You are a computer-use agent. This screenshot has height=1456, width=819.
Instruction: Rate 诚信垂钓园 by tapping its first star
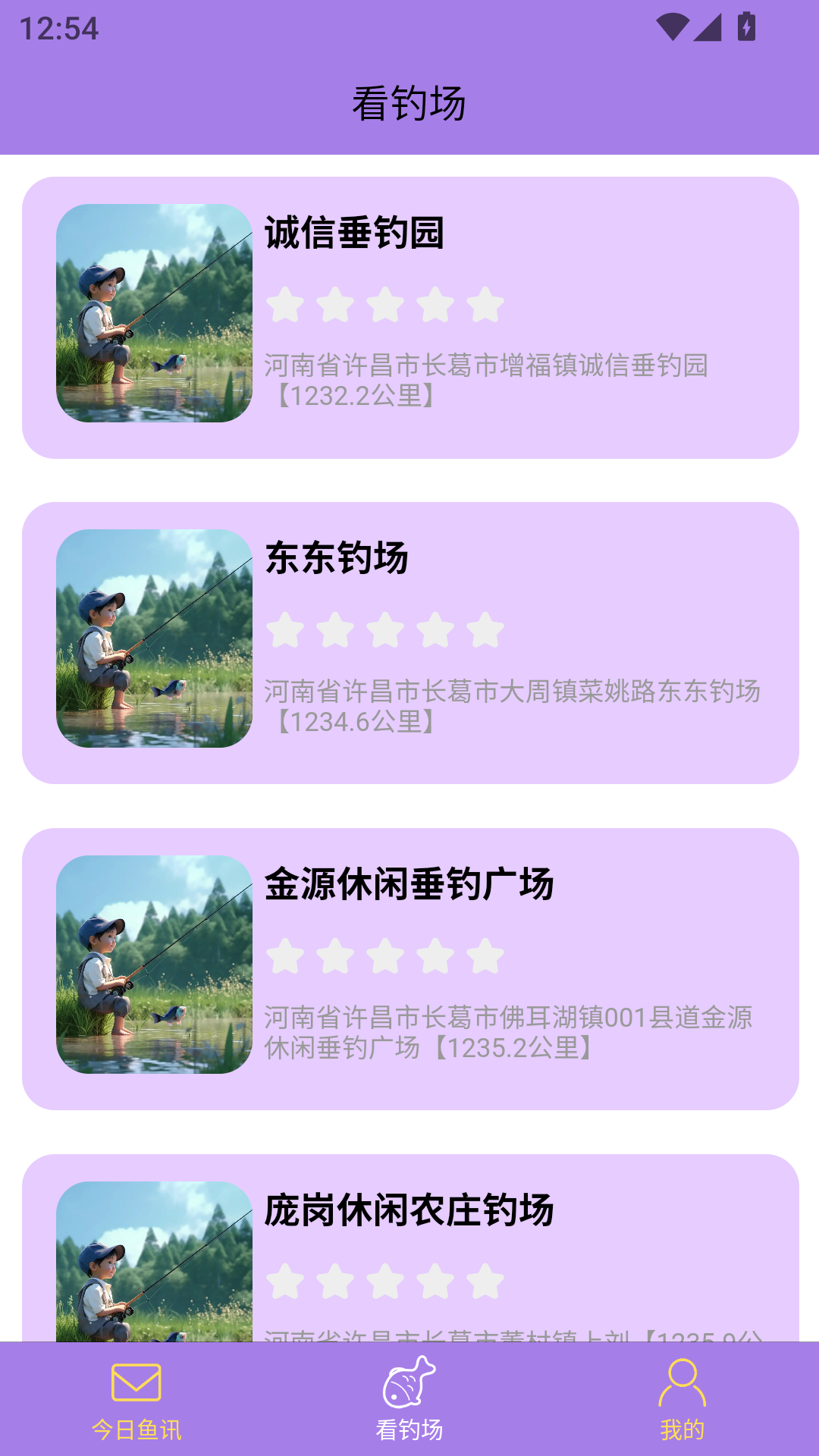[x=285, y=302]
